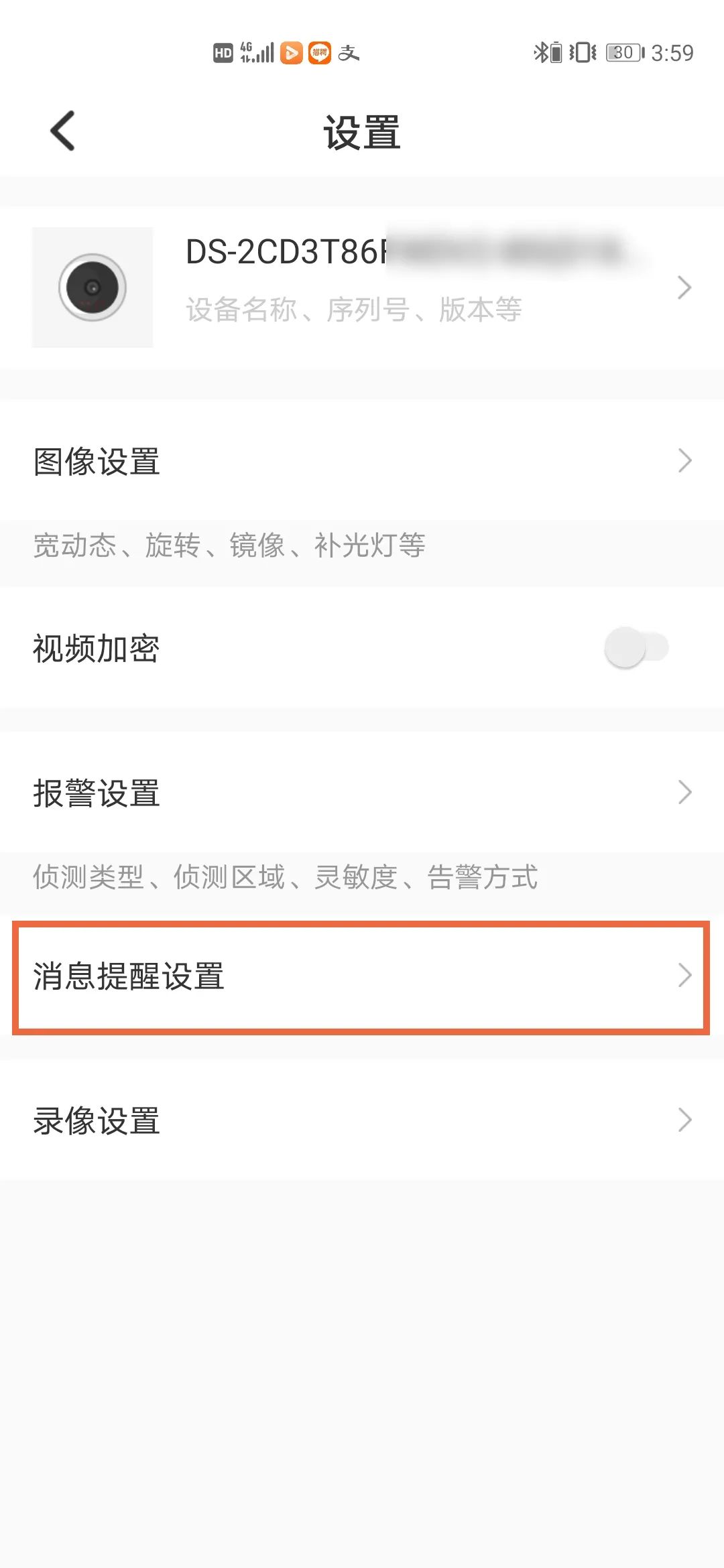Screen dimensions: 724x1568
Task: Toggle the 视频加密 switch
Action: point(636,647)
